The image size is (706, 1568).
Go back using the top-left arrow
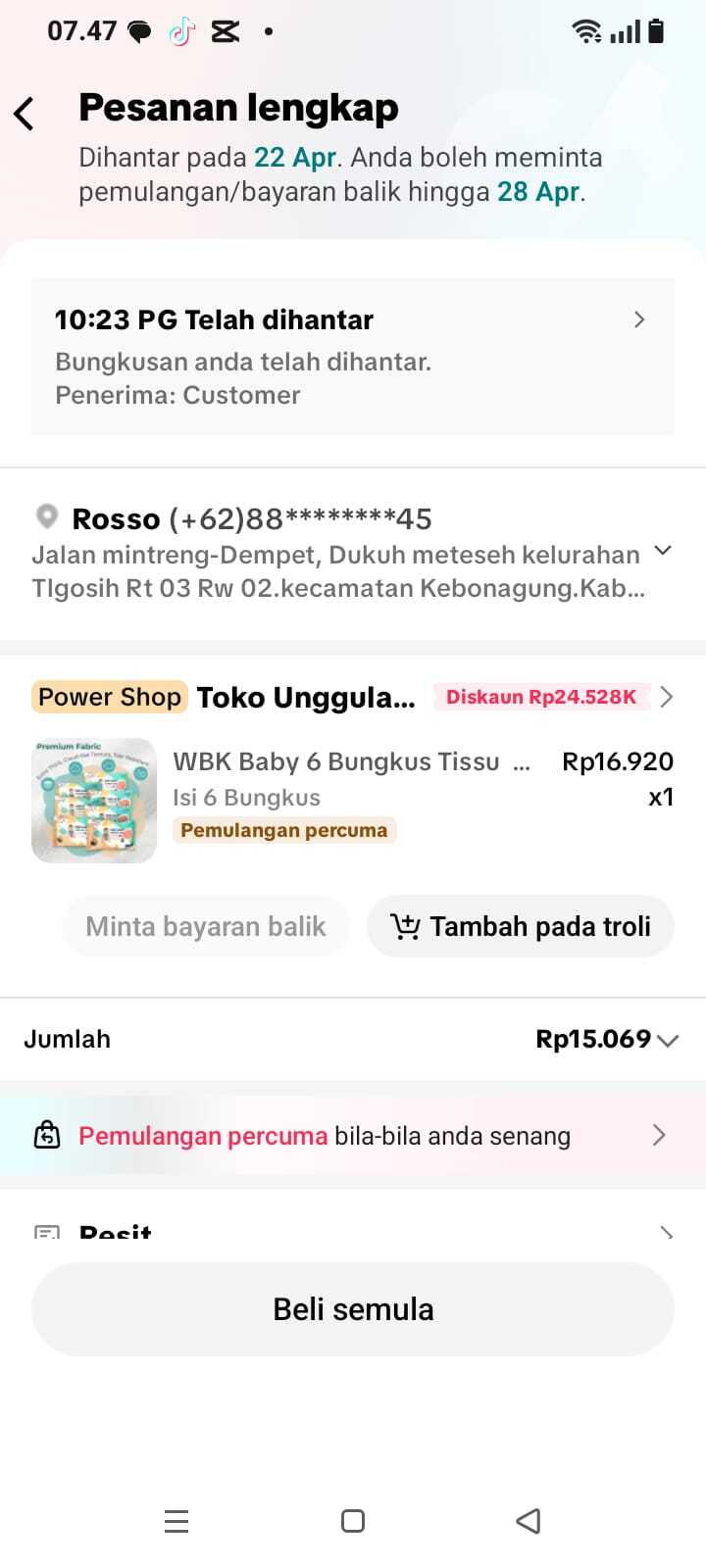25,114
